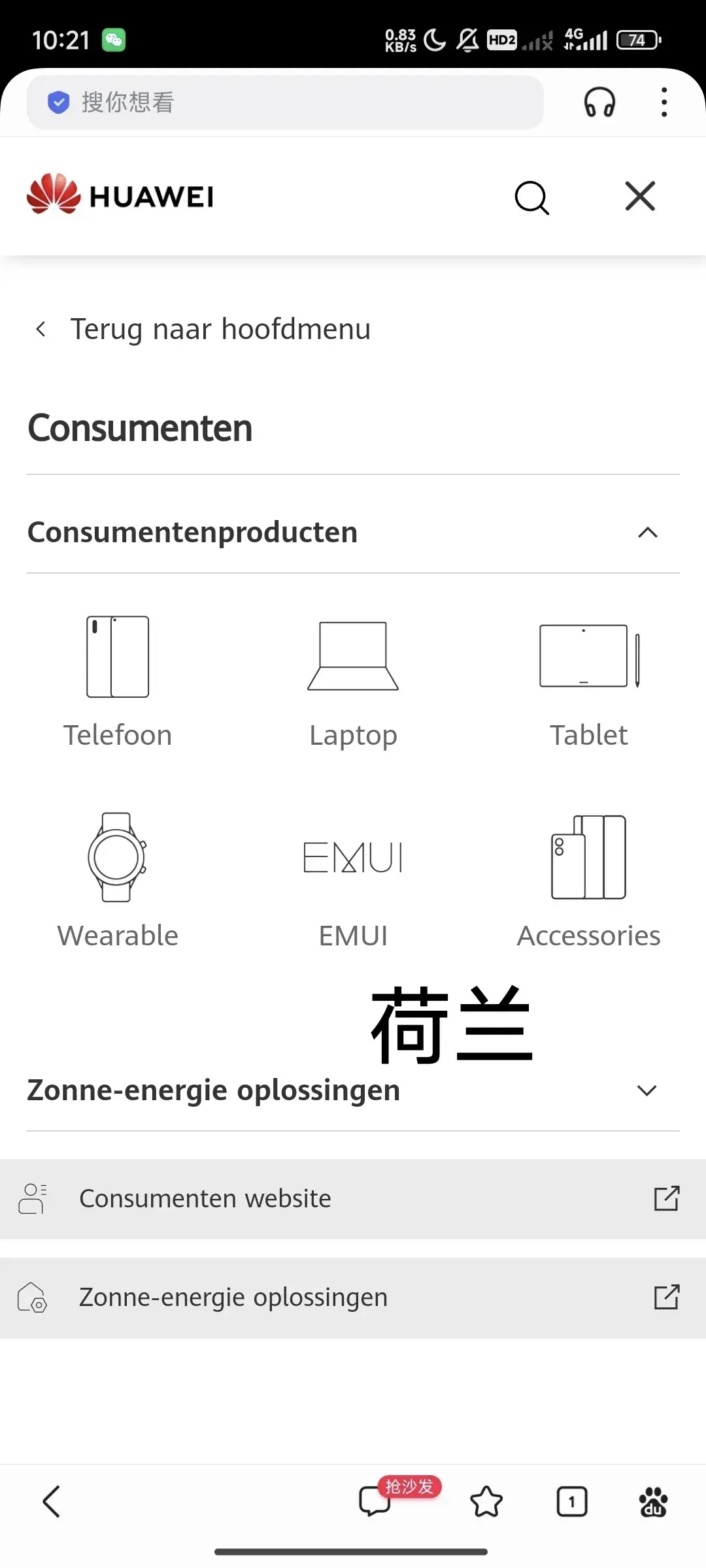Viewport: 706px width, 1568px height.
Task: Open the tab switcher showing 1 tab
Action: click(x=571, y=1501)
